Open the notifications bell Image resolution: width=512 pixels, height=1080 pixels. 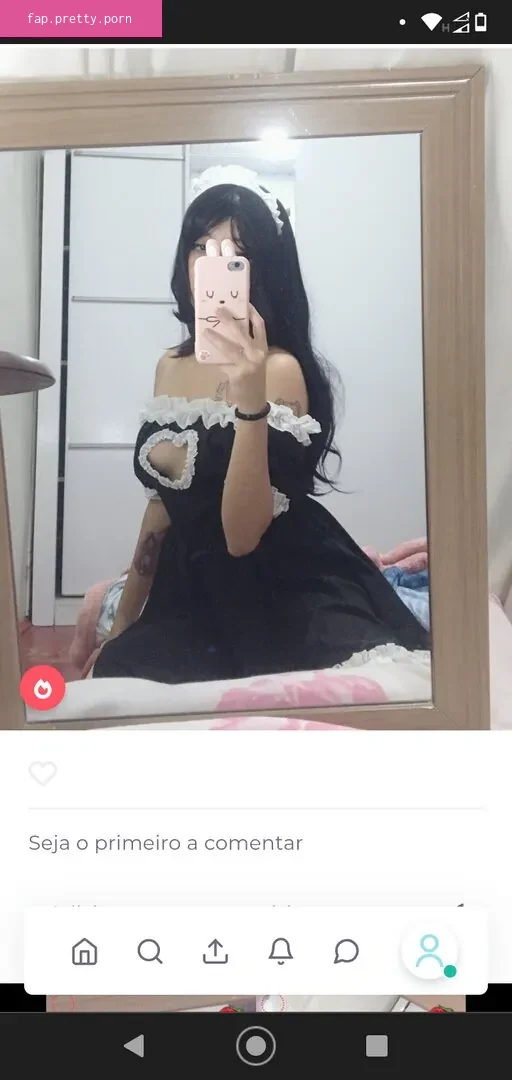pos(280,951)
